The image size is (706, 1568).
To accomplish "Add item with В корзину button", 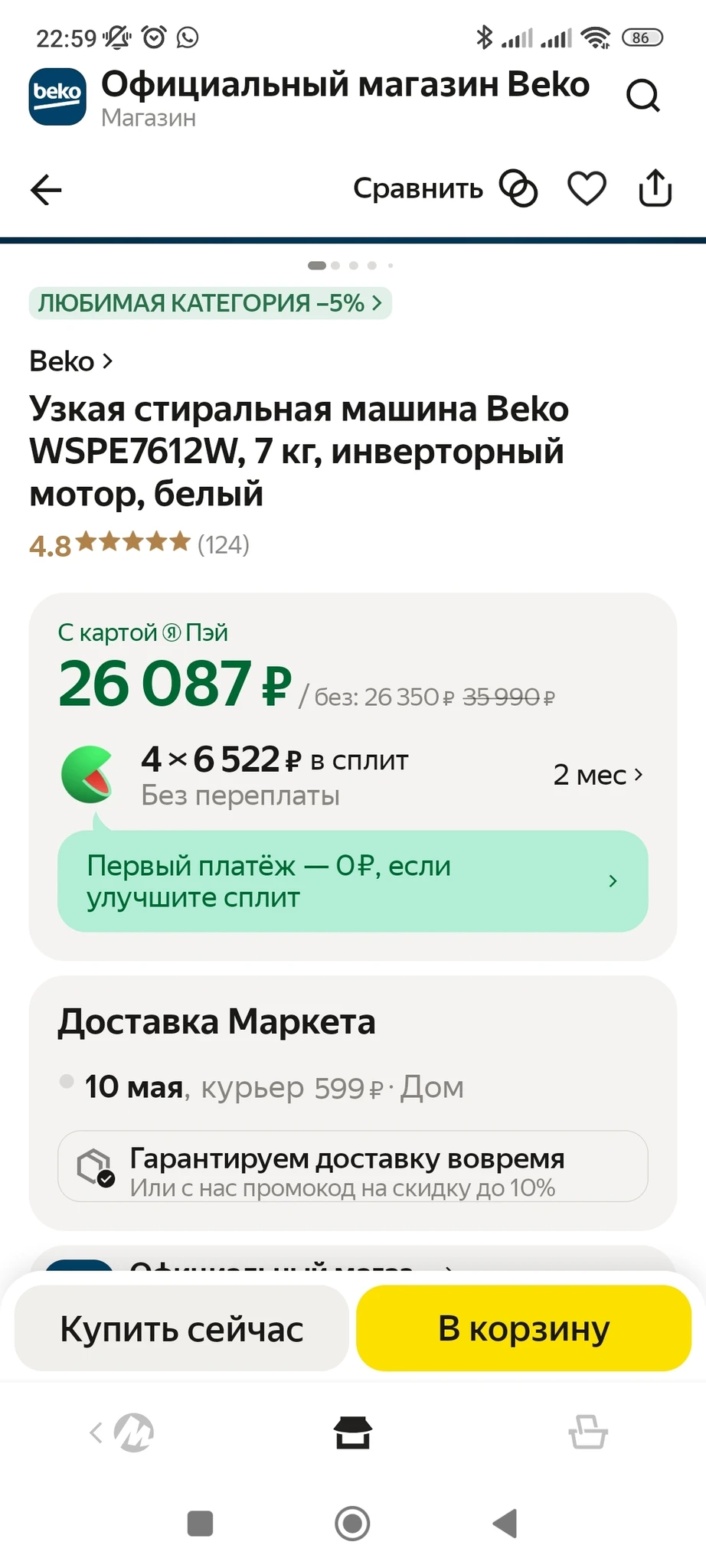I will coord(524,1328).
